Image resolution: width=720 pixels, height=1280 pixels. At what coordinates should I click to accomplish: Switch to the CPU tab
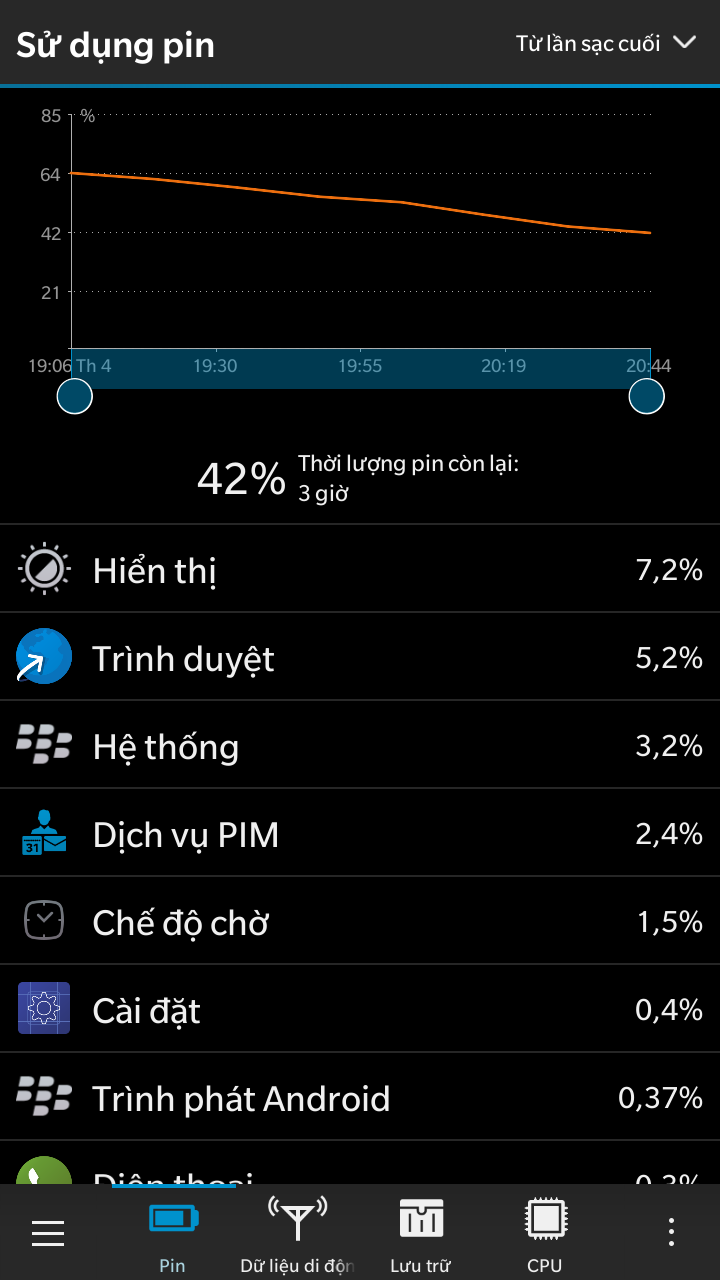pyautogui.click(x=545, y=1233)
